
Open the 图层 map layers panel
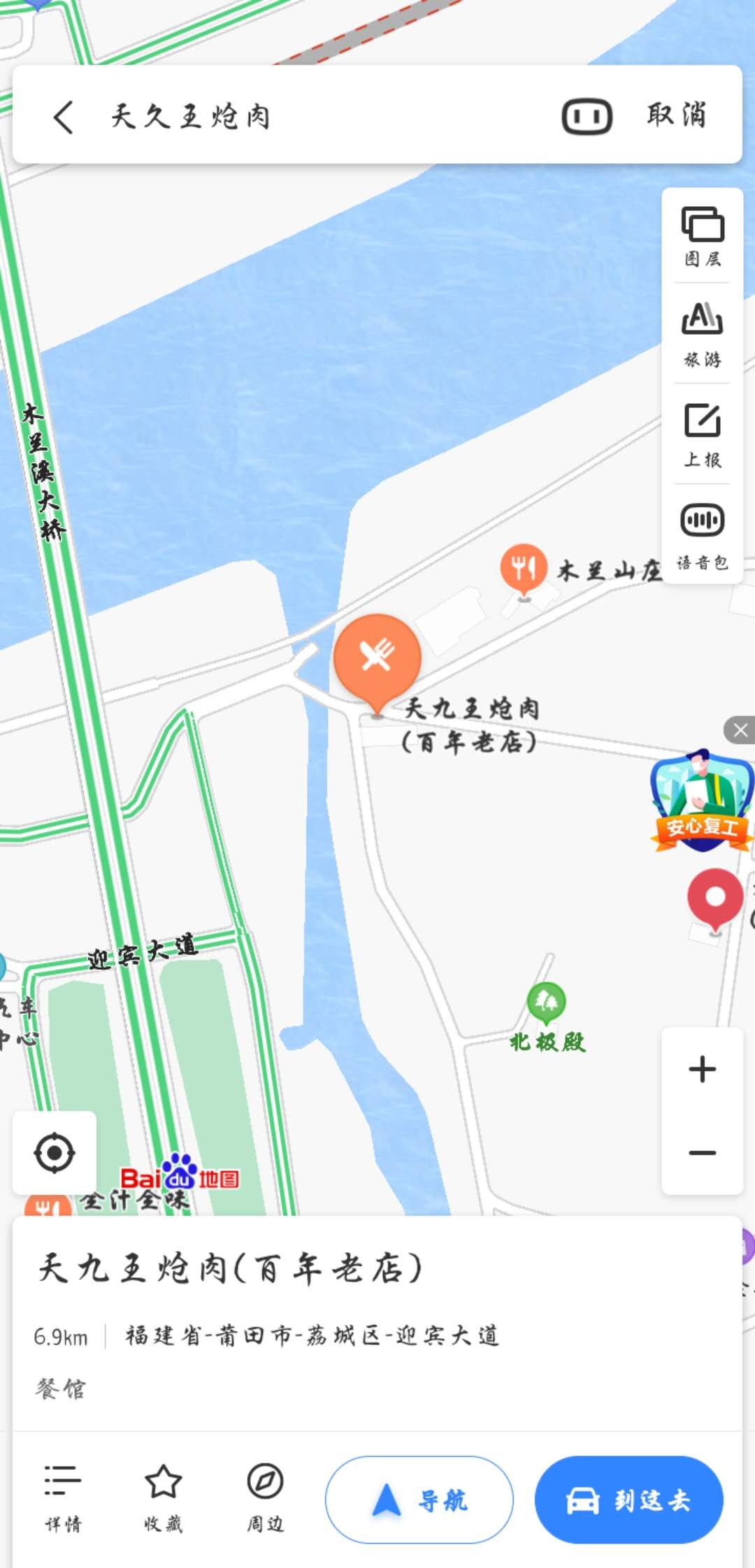(x=703, y=236)
